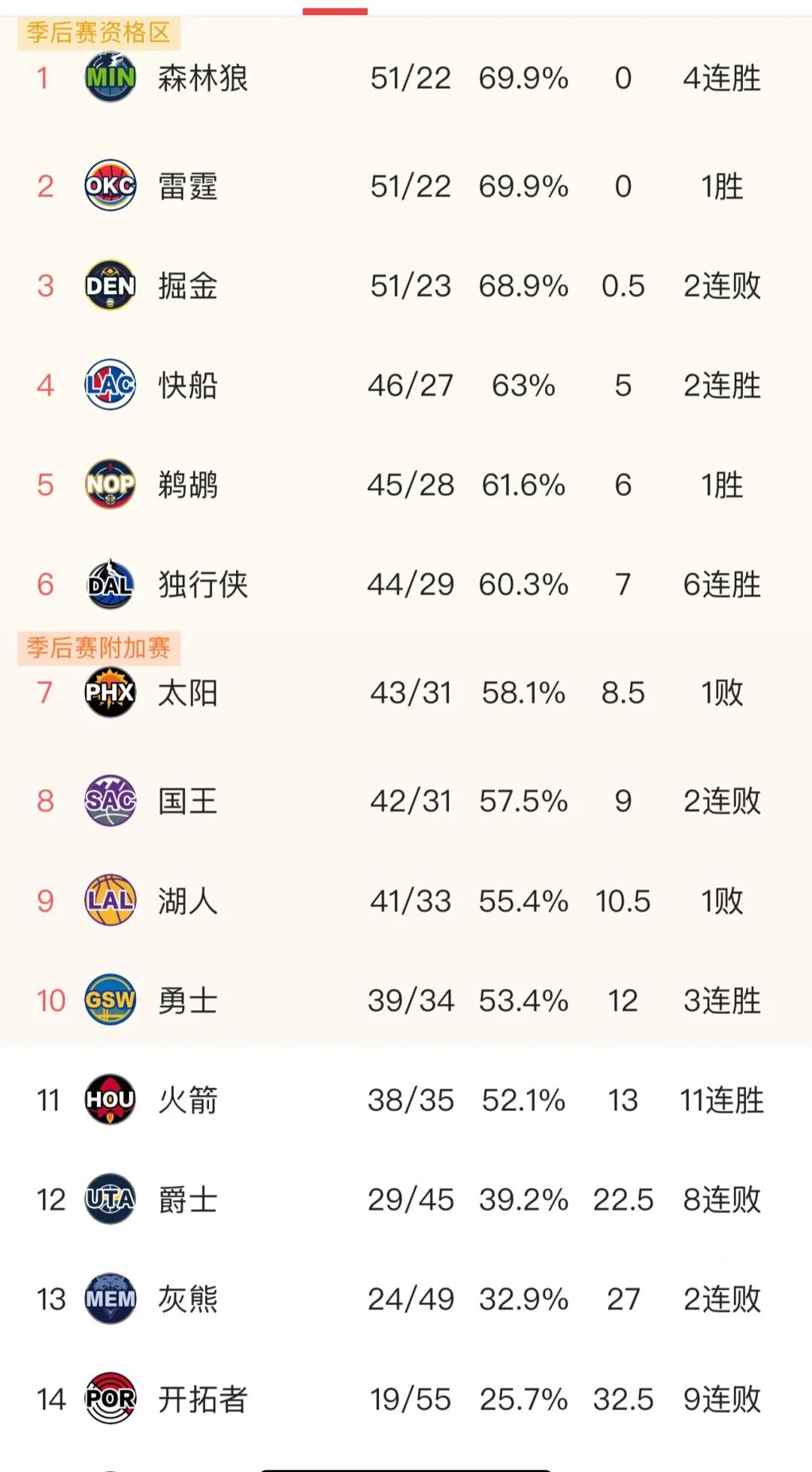Open the 湖人 team name

[x=186, y=901]
